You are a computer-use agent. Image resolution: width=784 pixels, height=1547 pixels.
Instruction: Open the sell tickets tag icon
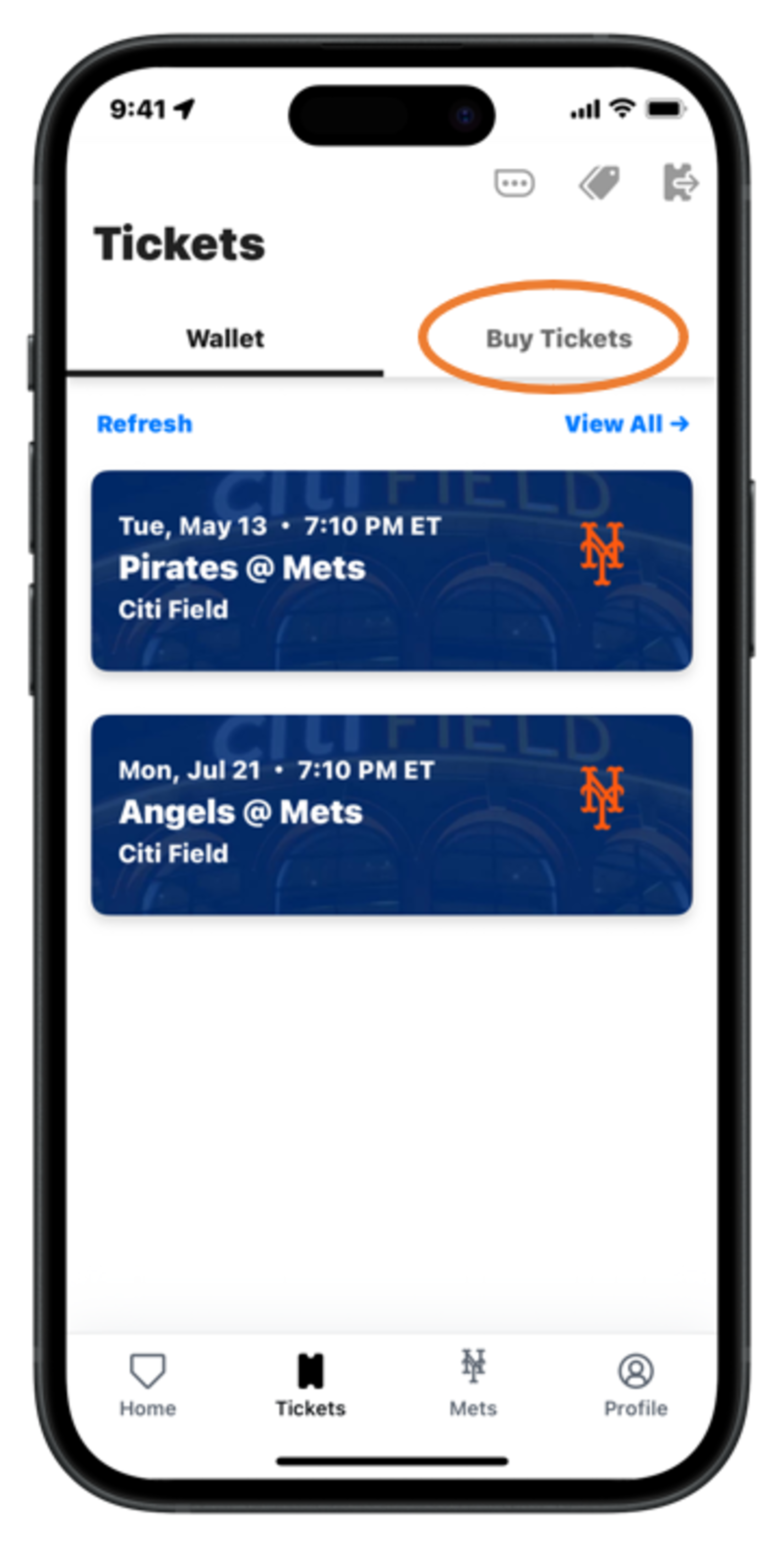tap(599, 183)
